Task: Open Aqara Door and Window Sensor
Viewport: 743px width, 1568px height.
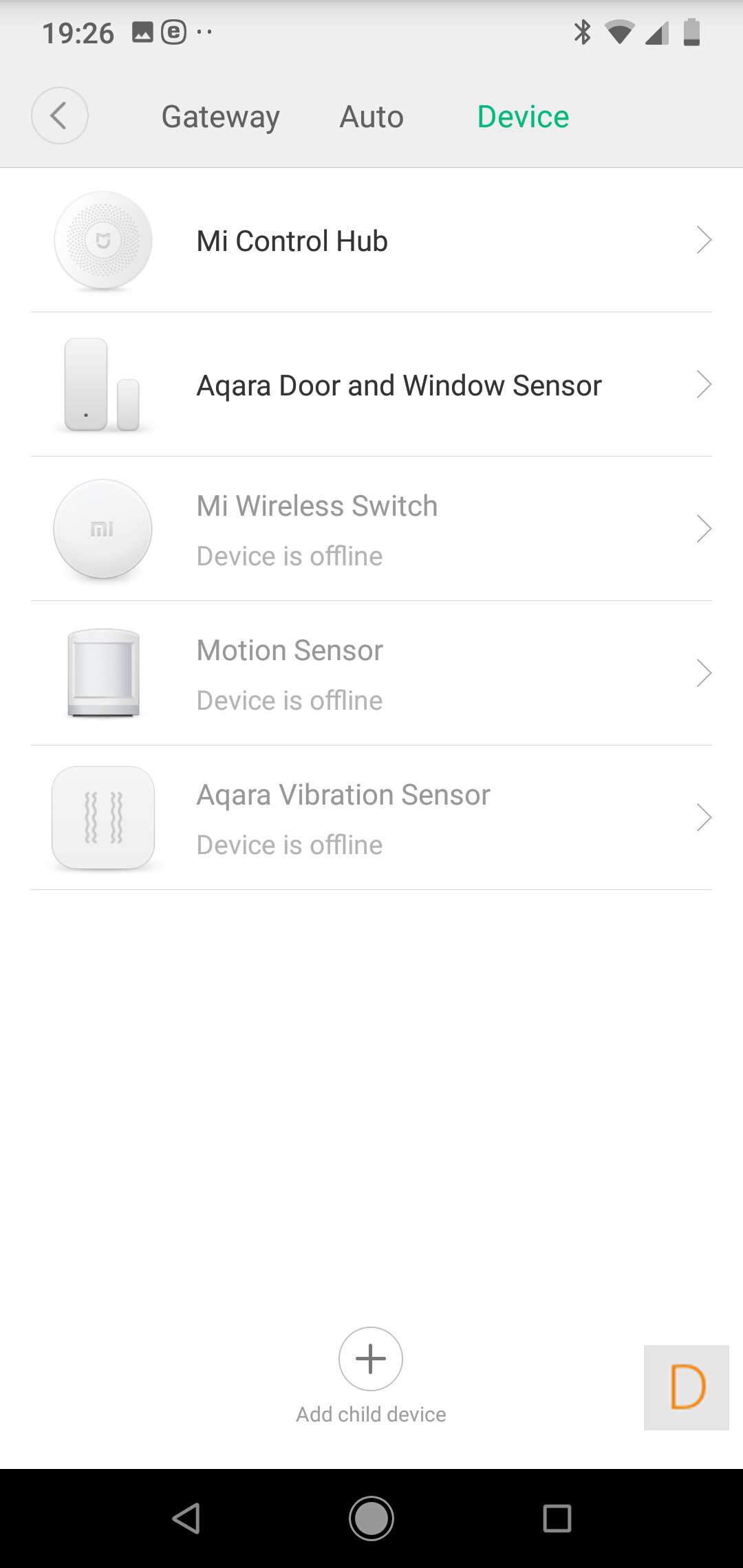Action: click(x=371, y=385)
